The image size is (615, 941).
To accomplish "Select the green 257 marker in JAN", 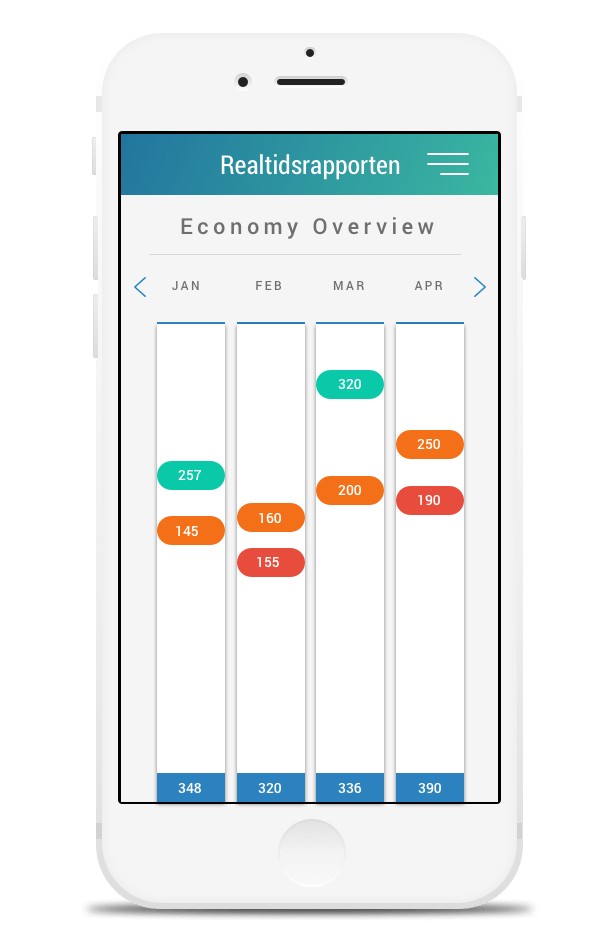I will pos(191,475).
